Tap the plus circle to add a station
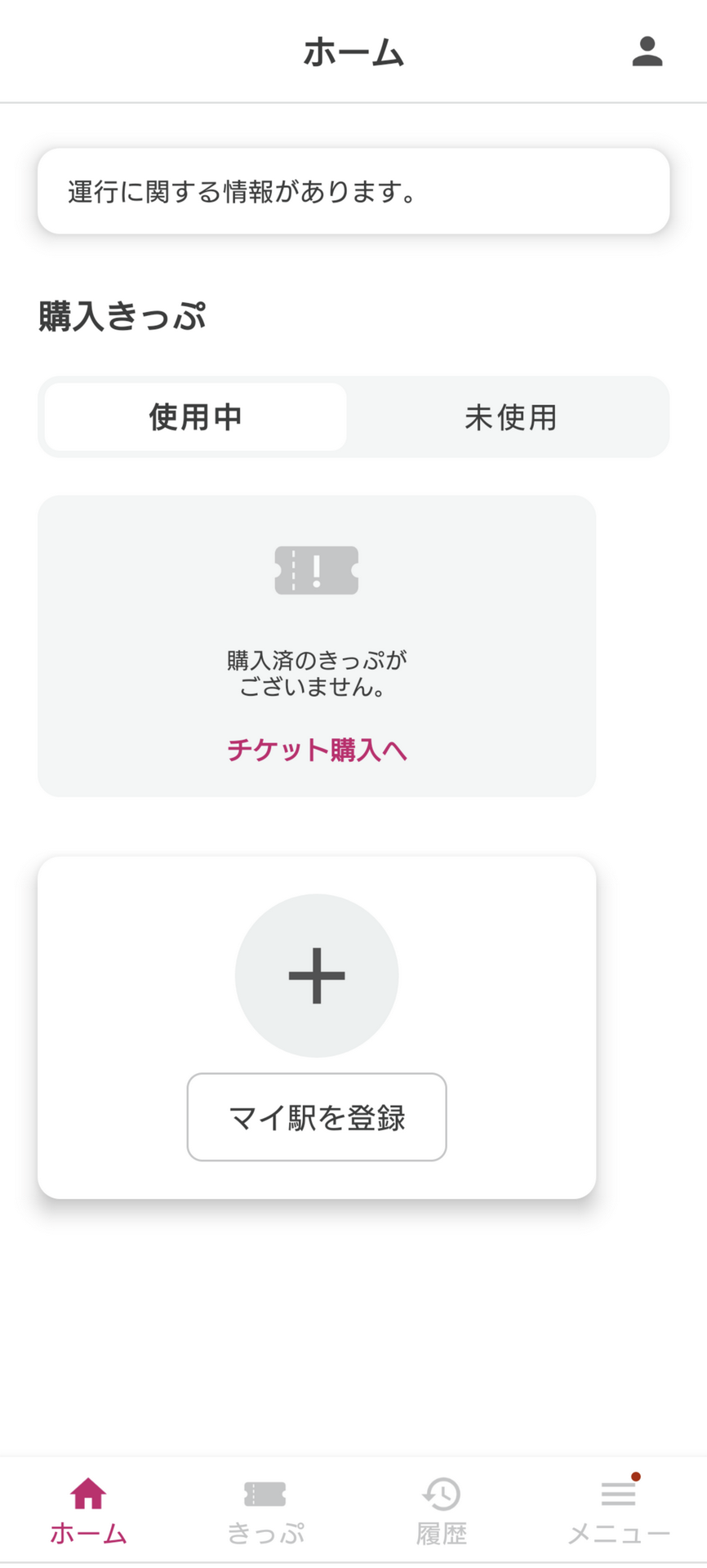 (317, 975)
